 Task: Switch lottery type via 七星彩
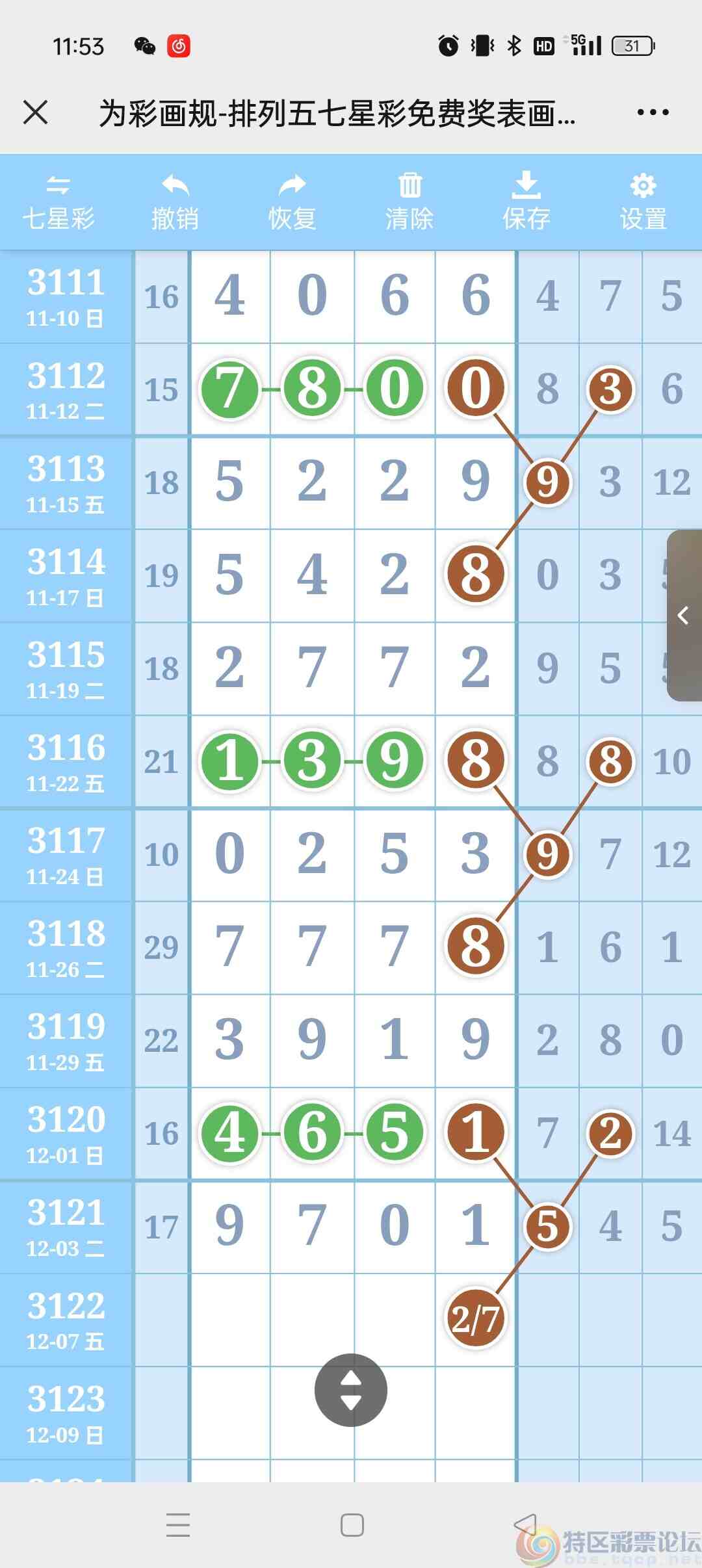click(x=58, y=203)
